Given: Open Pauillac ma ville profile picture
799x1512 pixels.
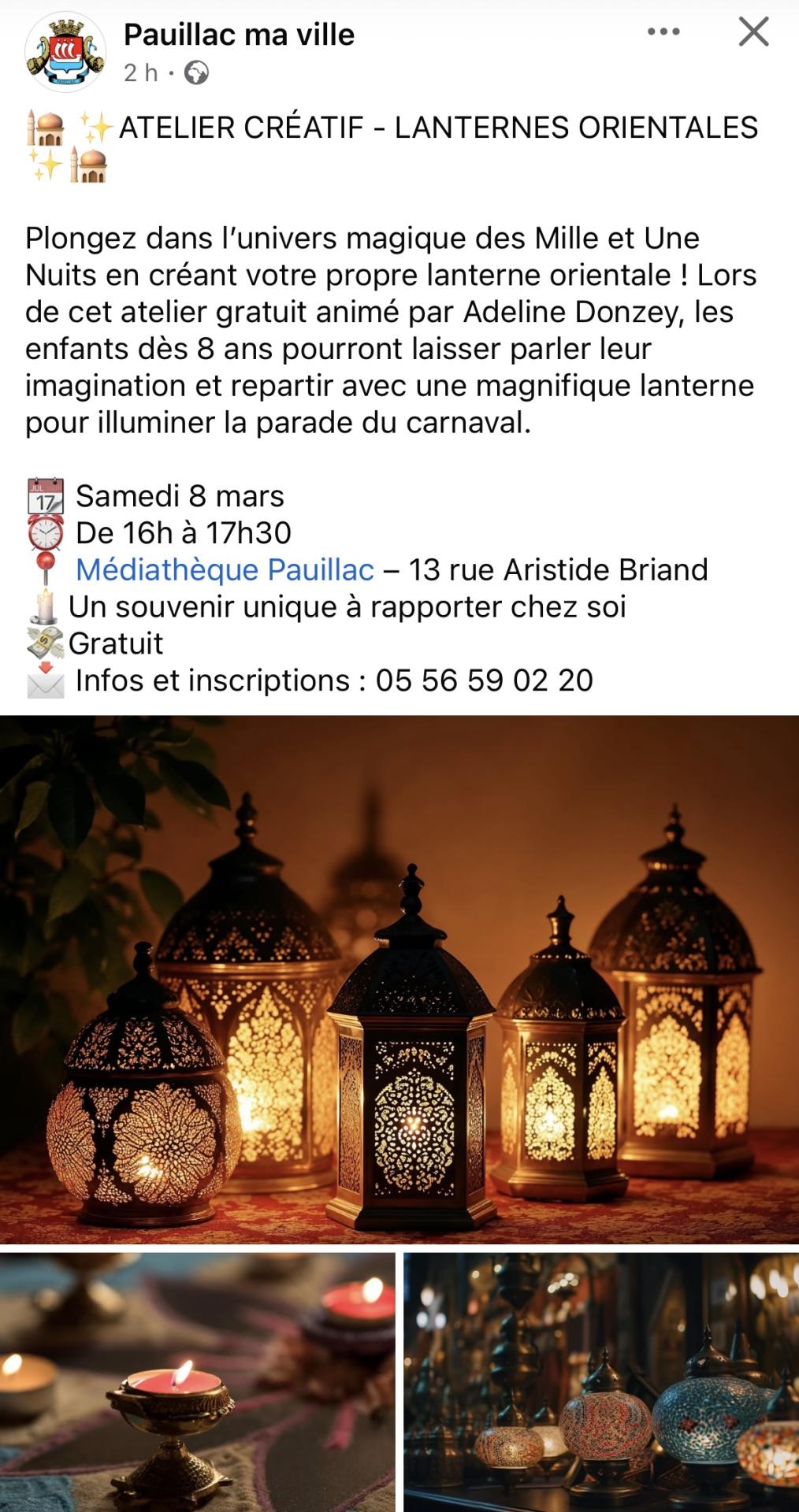Looking at the screenshot, I should tap(65, 53).
